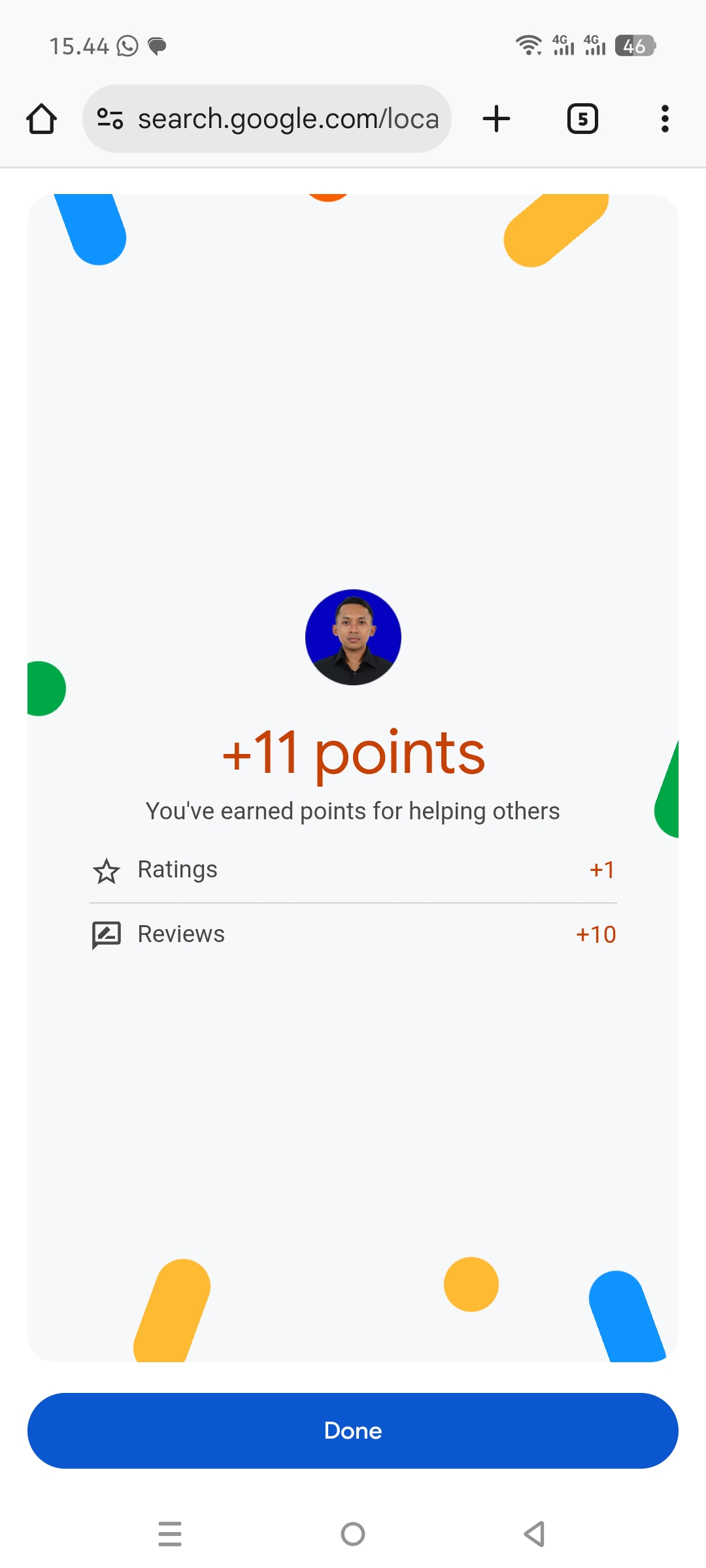
Task: Open the browser overflow menu
Action: point(664,119)
